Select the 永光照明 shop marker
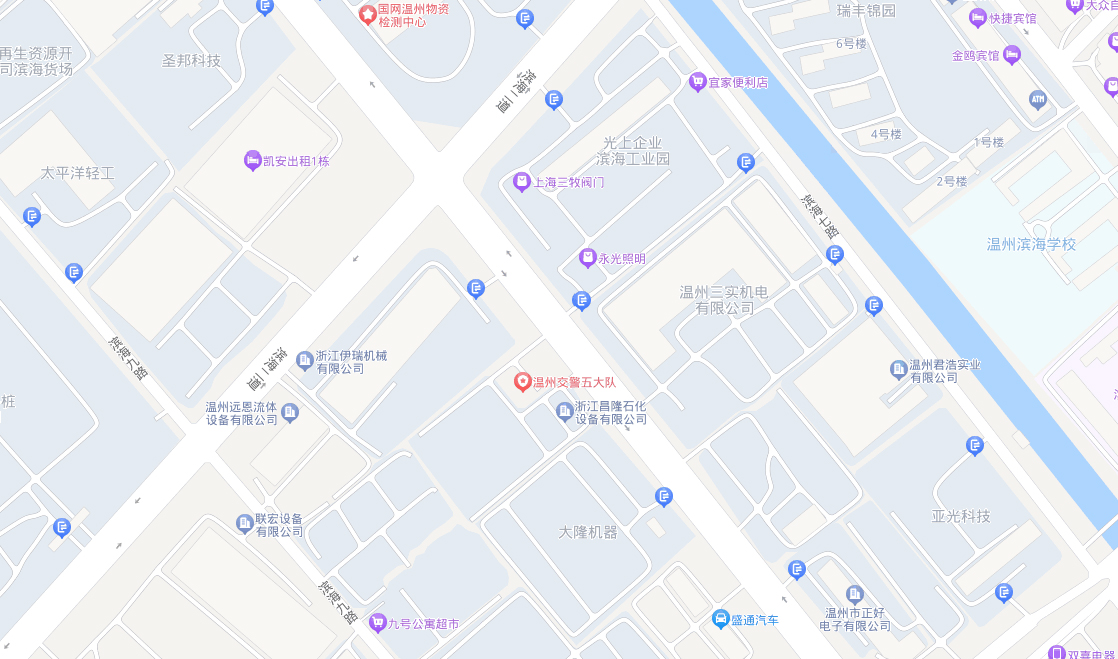Image resolution: width=1118 pixels, height=659 pixels. (588, 258)
